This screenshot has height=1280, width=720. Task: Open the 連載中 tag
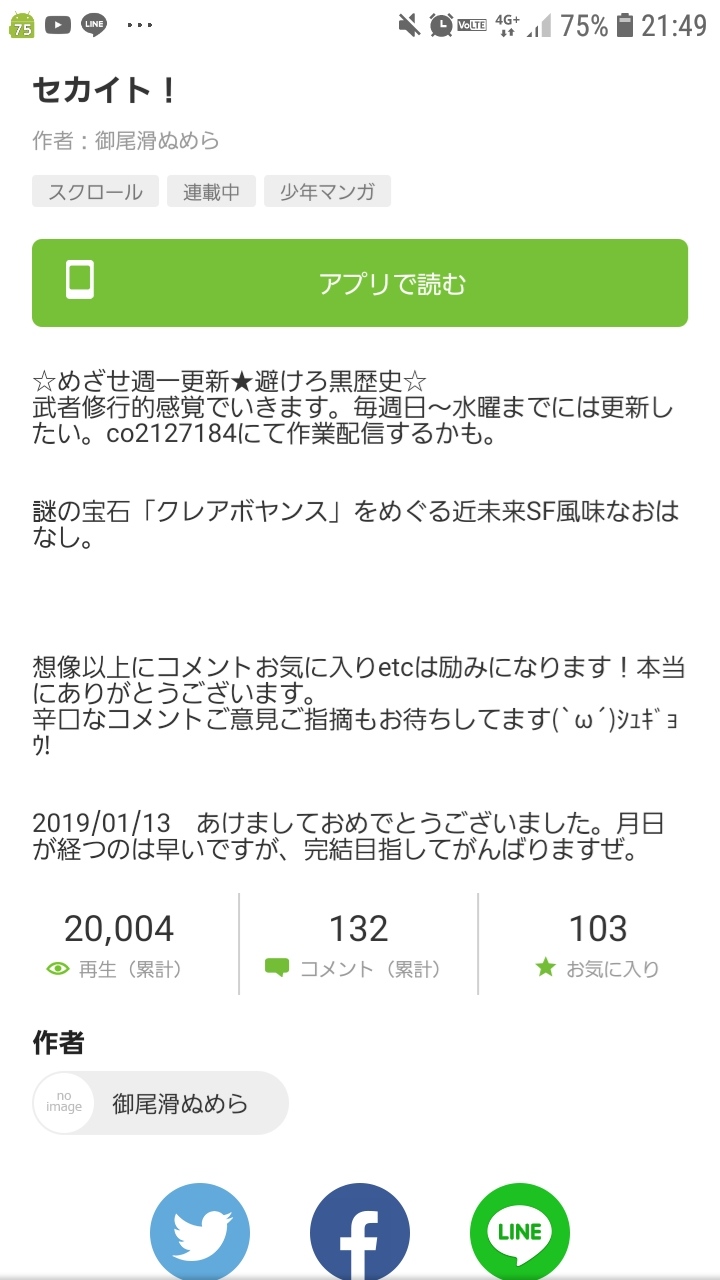click(211, 192)
